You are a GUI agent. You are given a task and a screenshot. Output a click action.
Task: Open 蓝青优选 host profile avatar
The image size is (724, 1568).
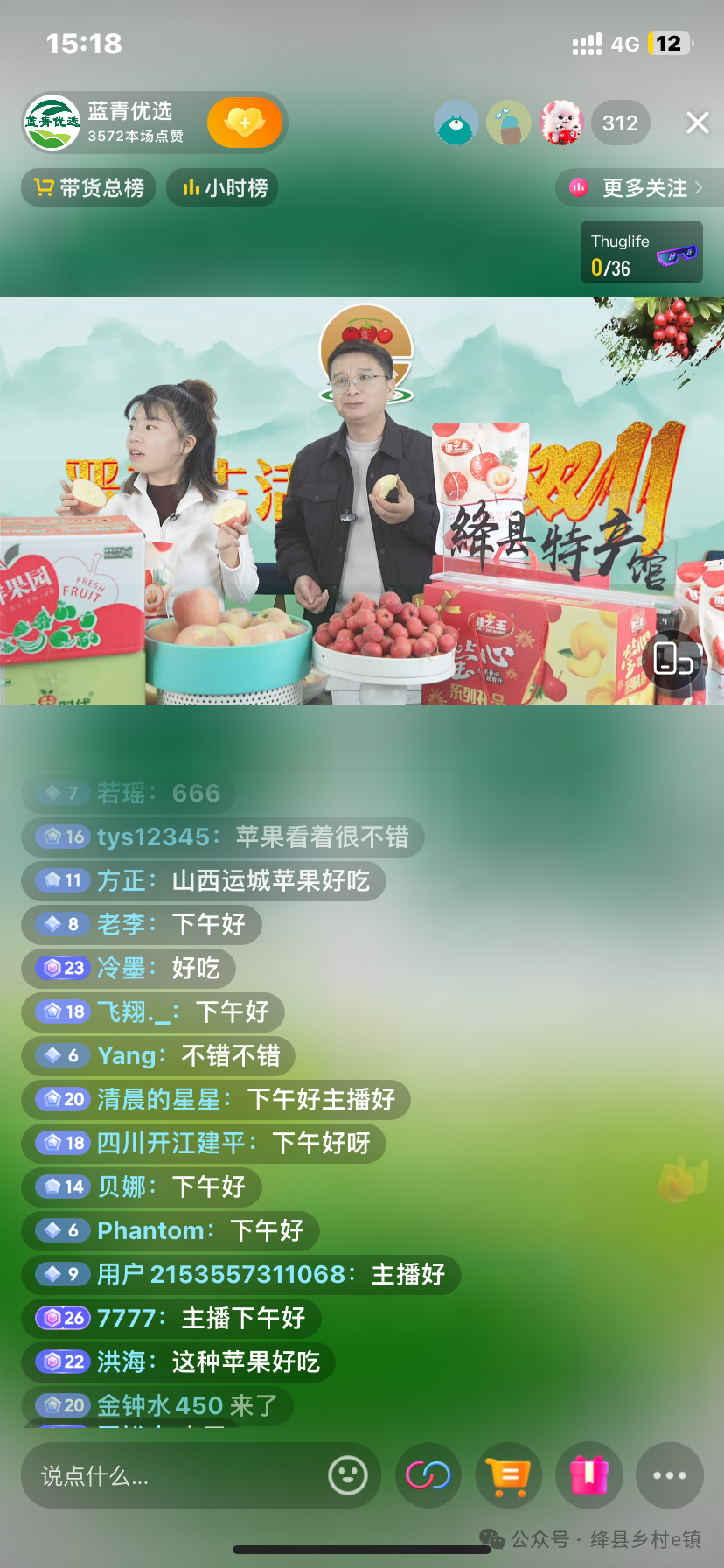(x=52, y=122)
